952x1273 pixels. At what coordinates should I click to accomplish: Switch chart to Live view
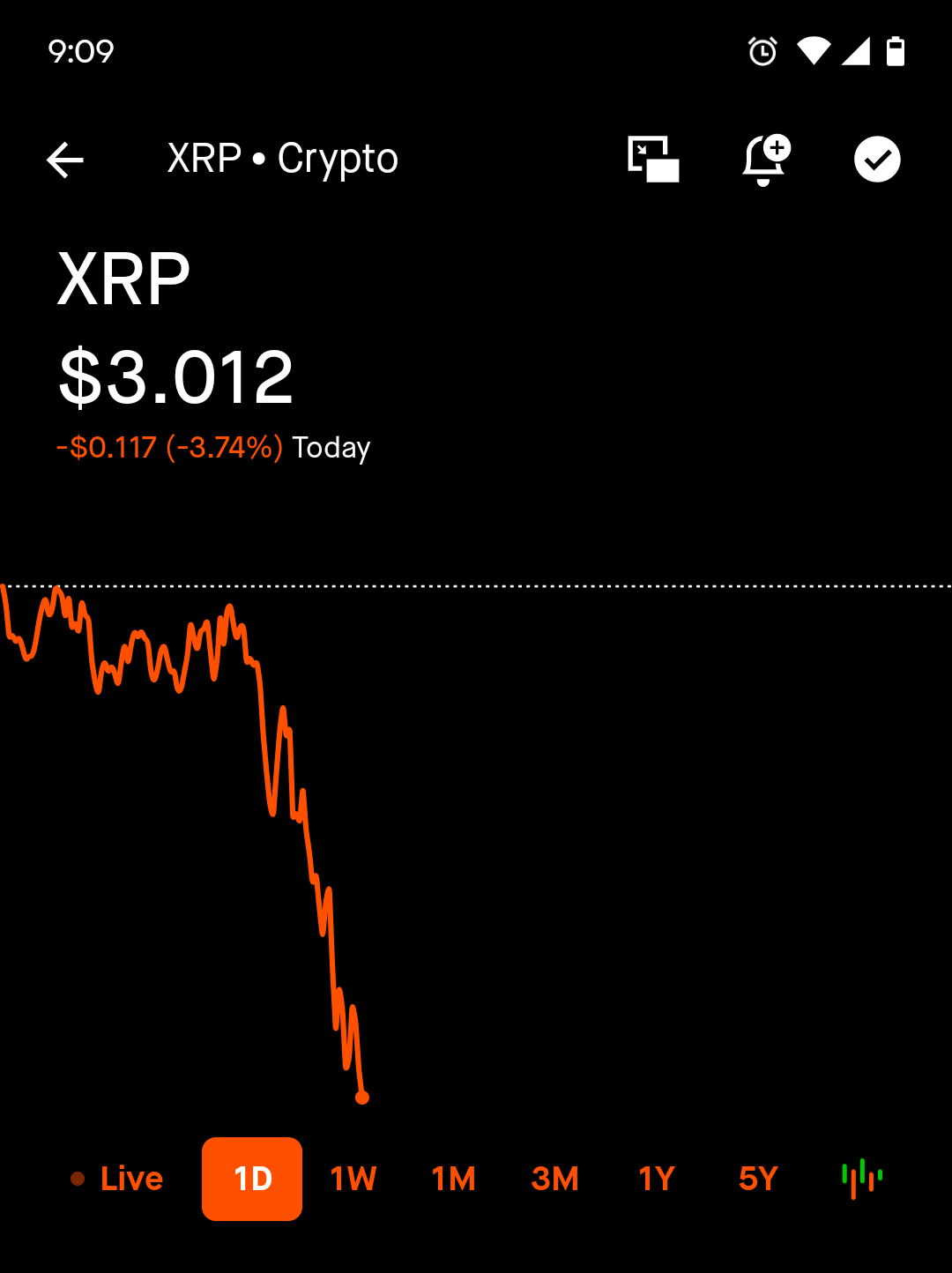point(117,1179)
